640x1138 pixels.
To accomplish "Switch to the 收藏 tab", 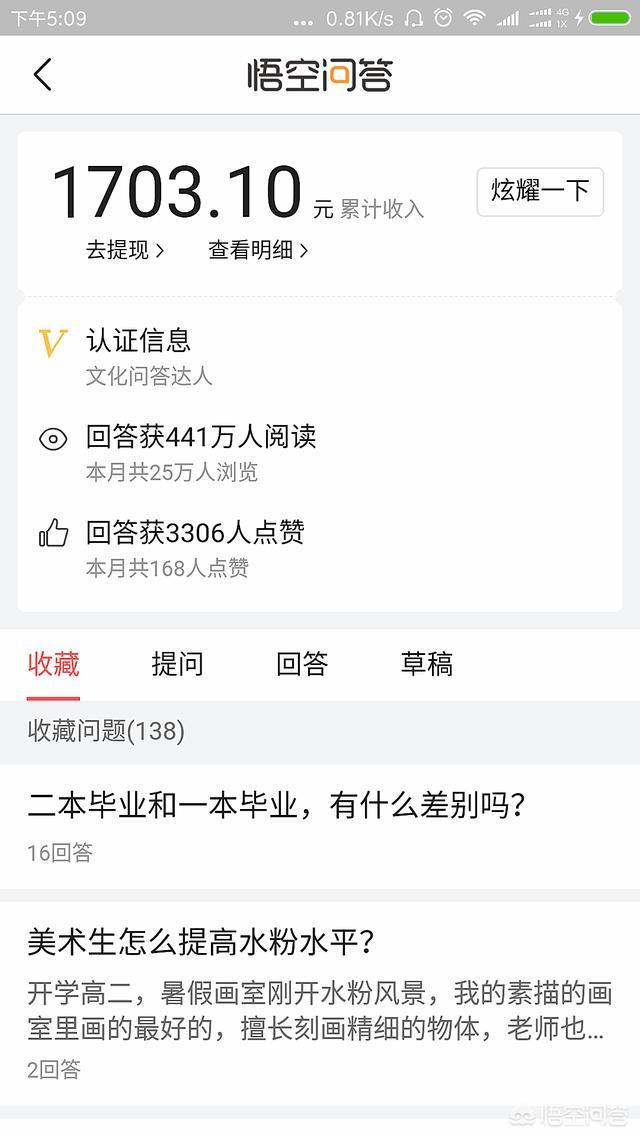I will 54,664.
